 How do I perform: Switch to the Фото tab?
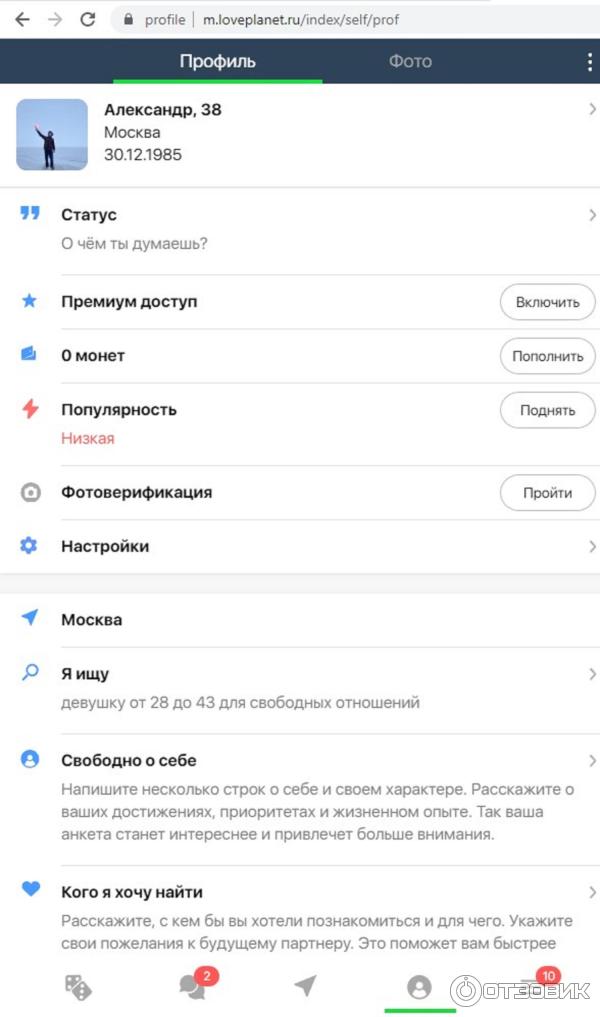coord(410,61)
